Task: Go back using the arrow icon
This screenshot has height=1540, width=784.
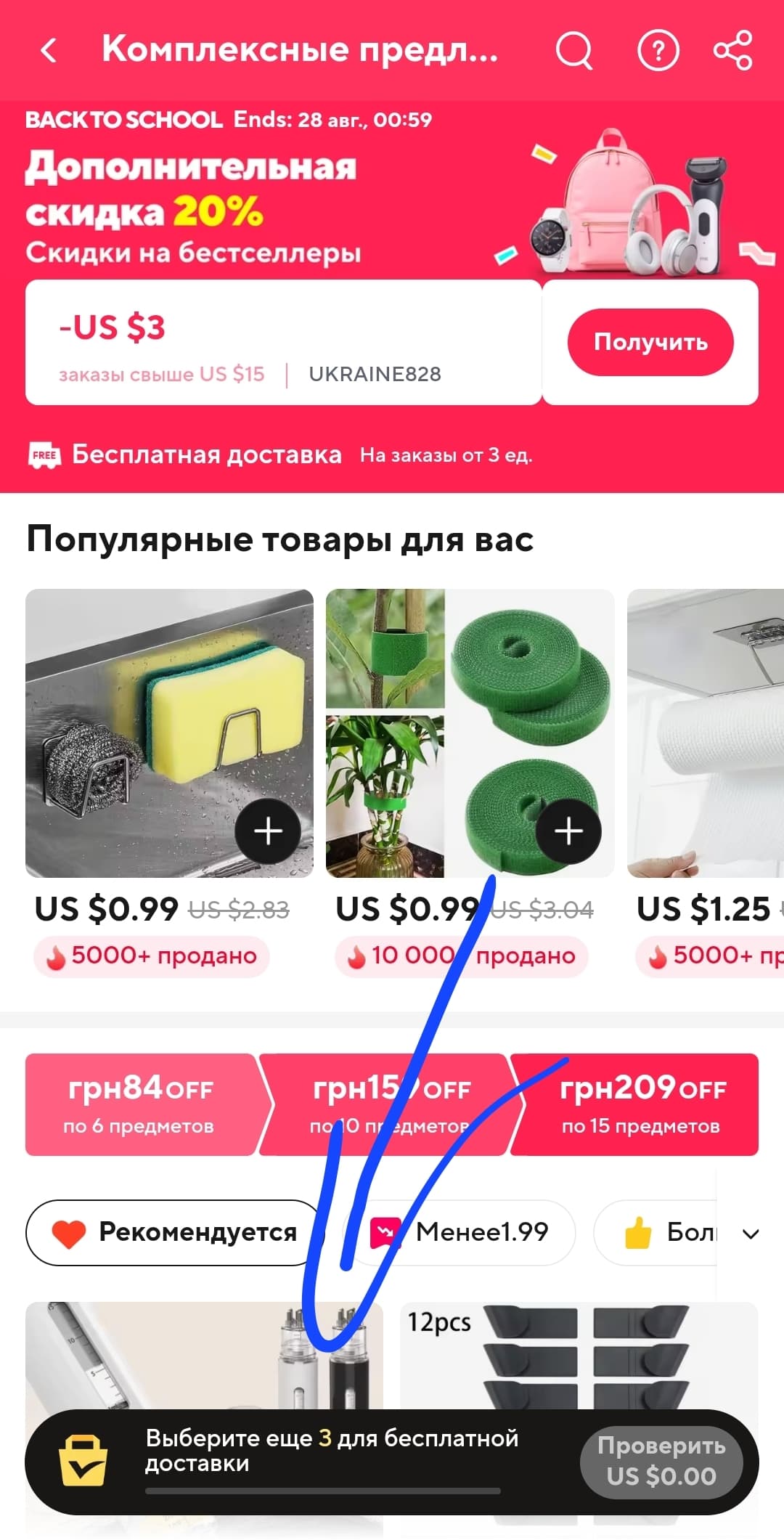Action: 49,51
